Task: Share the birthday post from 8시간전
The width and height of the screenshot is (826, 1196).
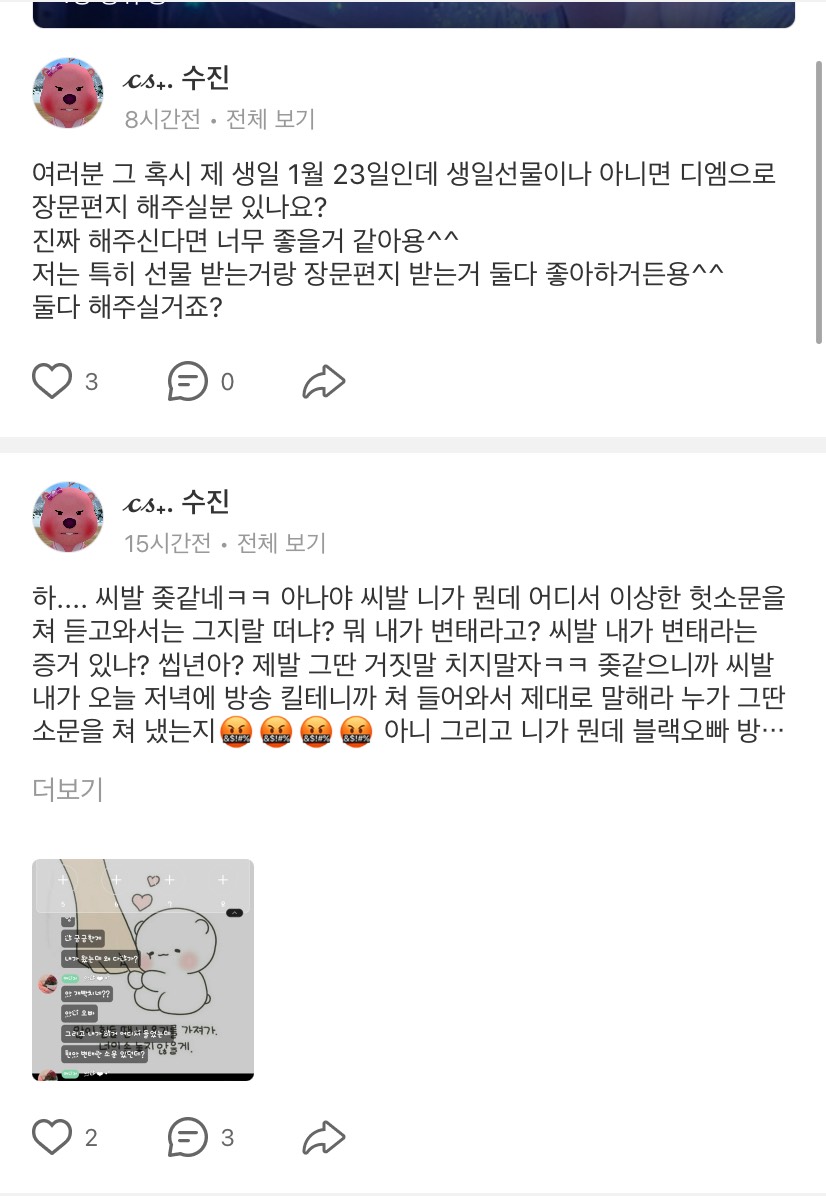Action: [x=323, y=381]
